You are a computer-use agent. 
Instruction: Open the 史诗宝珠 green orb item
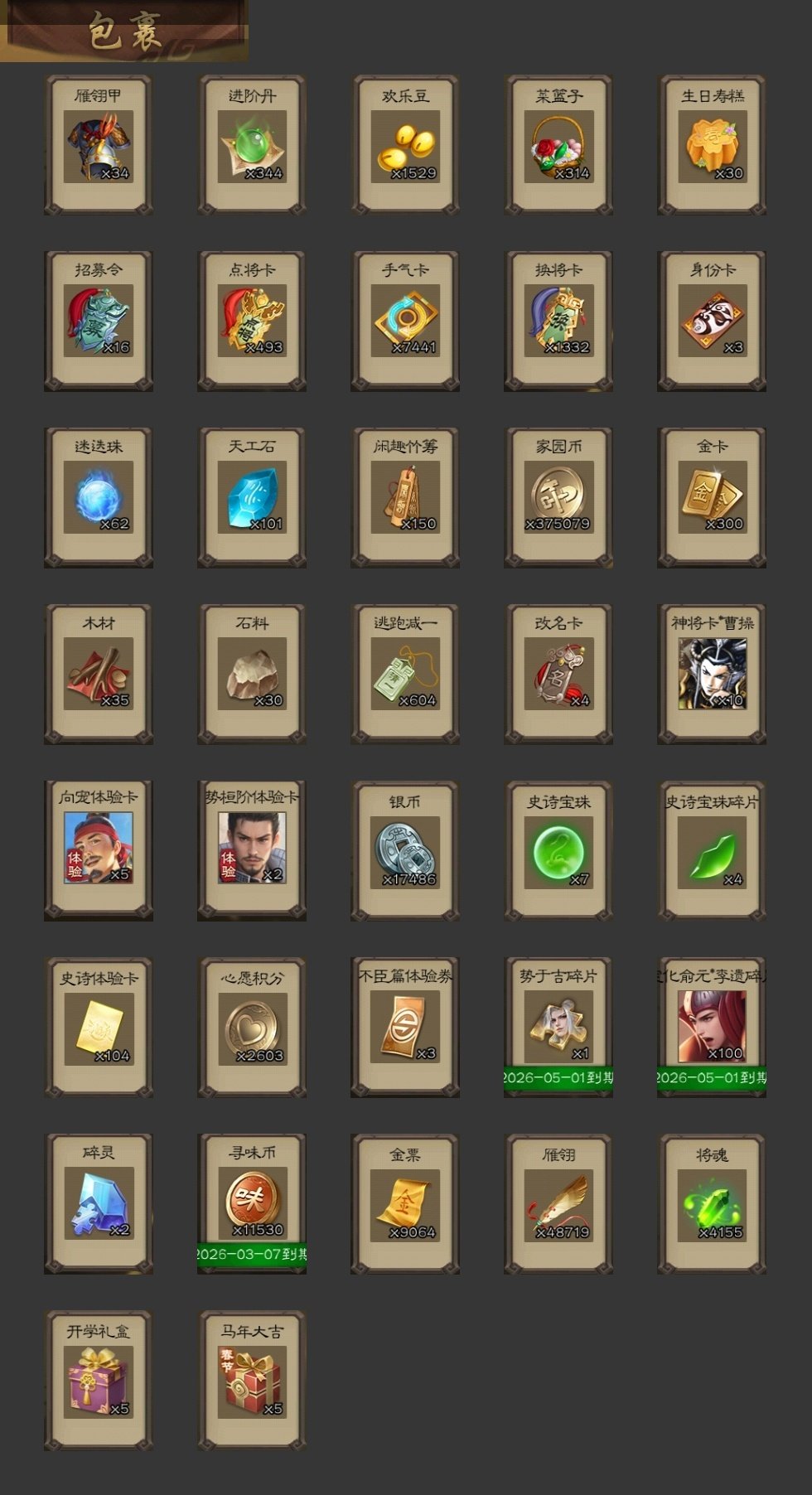tap(558, 853)
